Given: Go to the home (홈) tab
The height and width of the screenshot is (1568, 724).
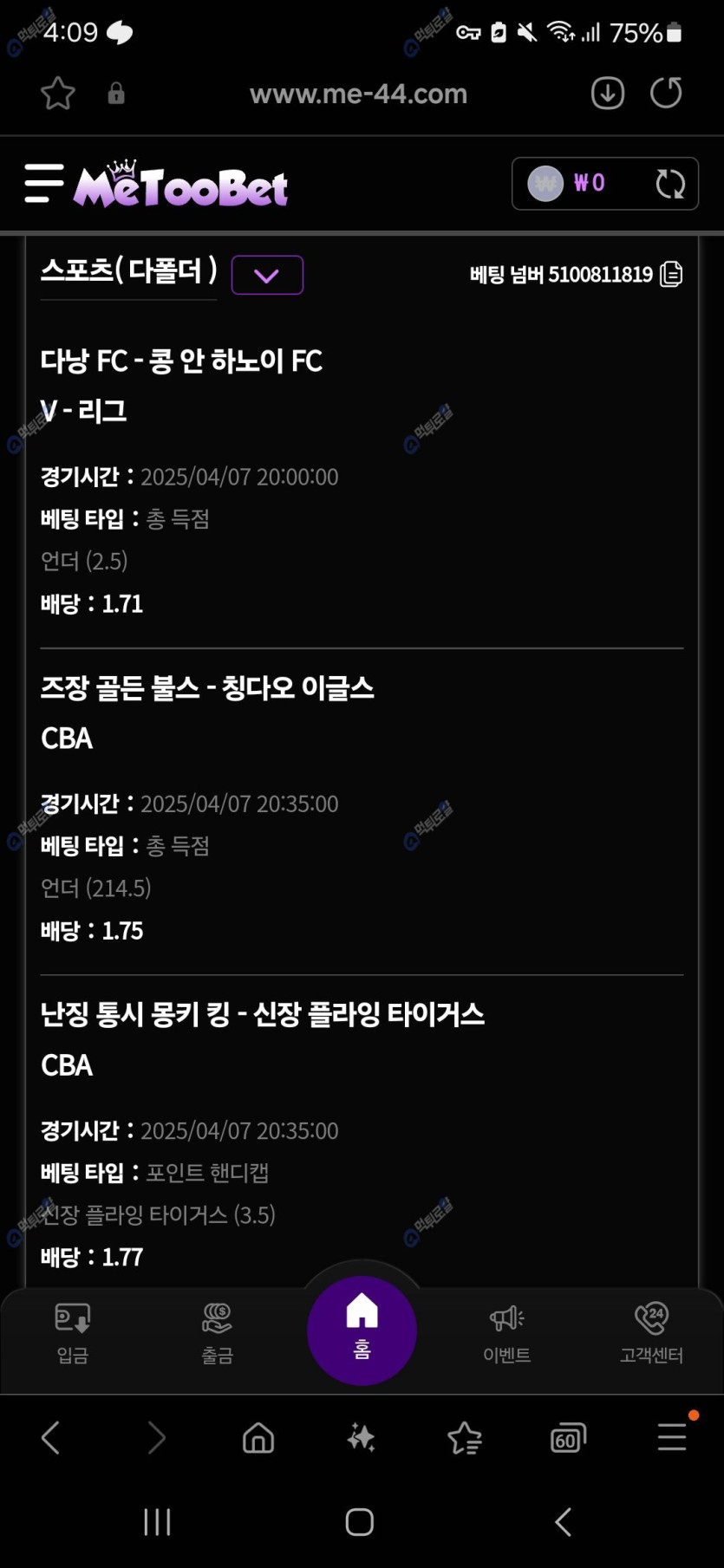Looking at the screenshot, I should [362, 1330].
